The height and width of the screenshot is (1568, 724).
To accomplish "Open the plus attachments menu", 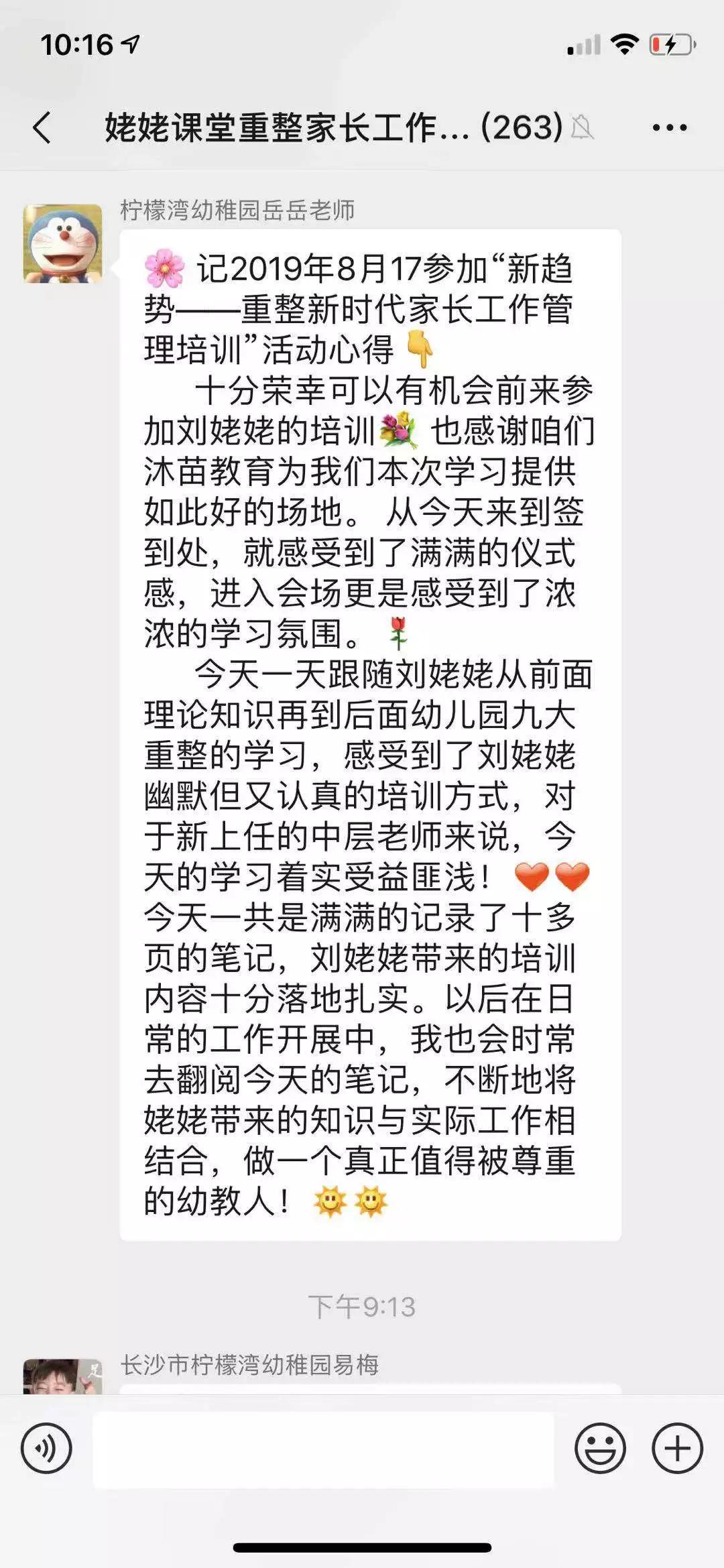I will coord(677,1448).
